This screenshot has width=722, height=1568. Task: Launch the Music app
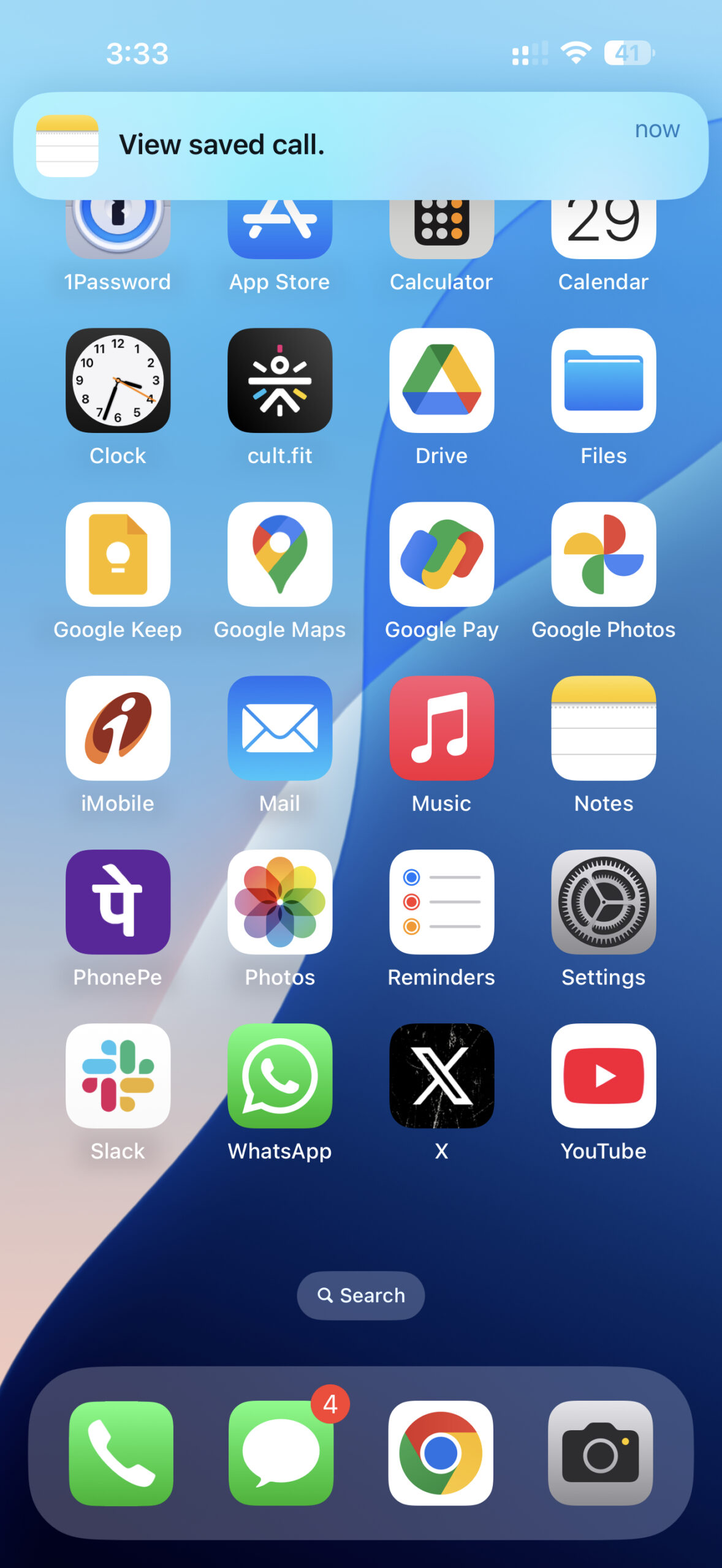(441, 728)
